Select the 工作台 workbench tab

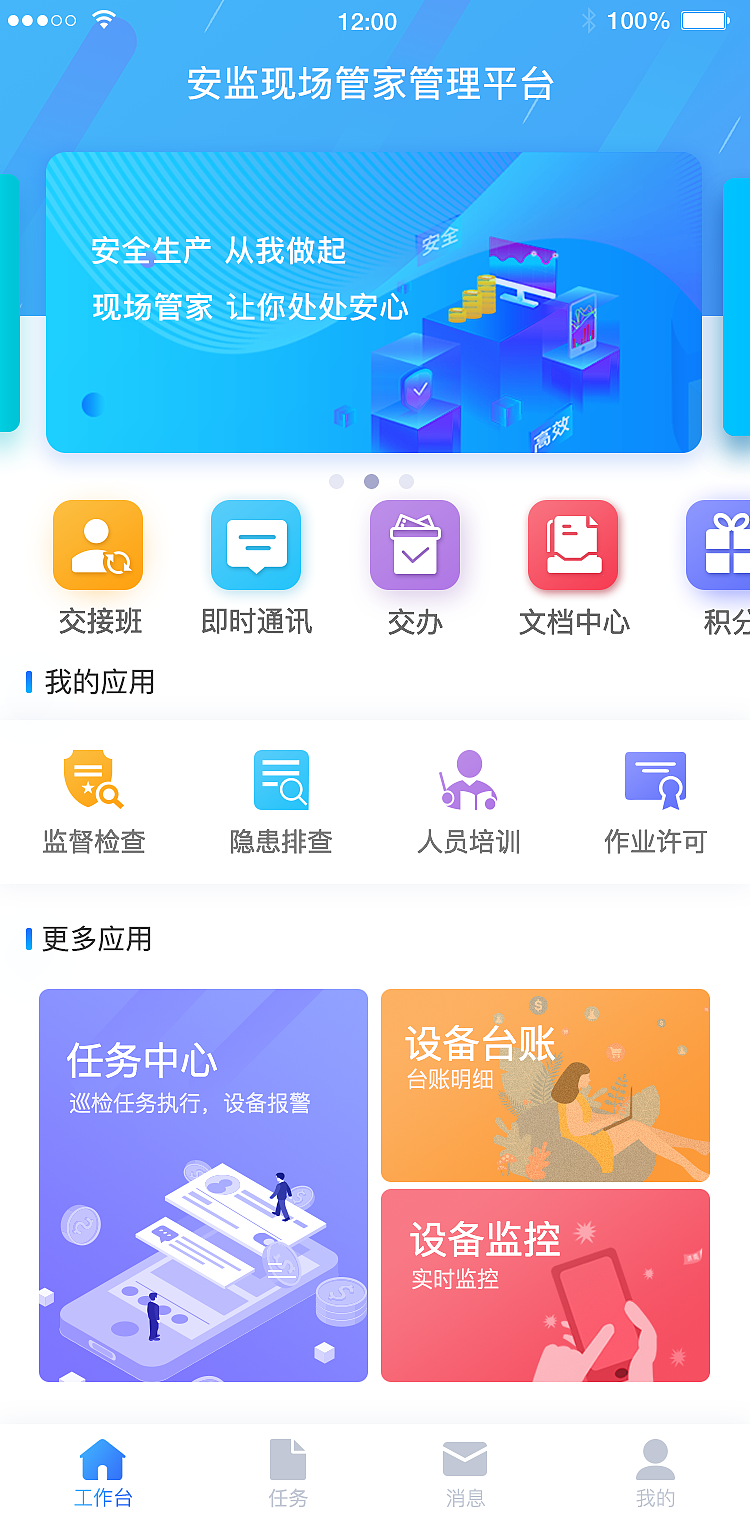tap(101, 1468)
